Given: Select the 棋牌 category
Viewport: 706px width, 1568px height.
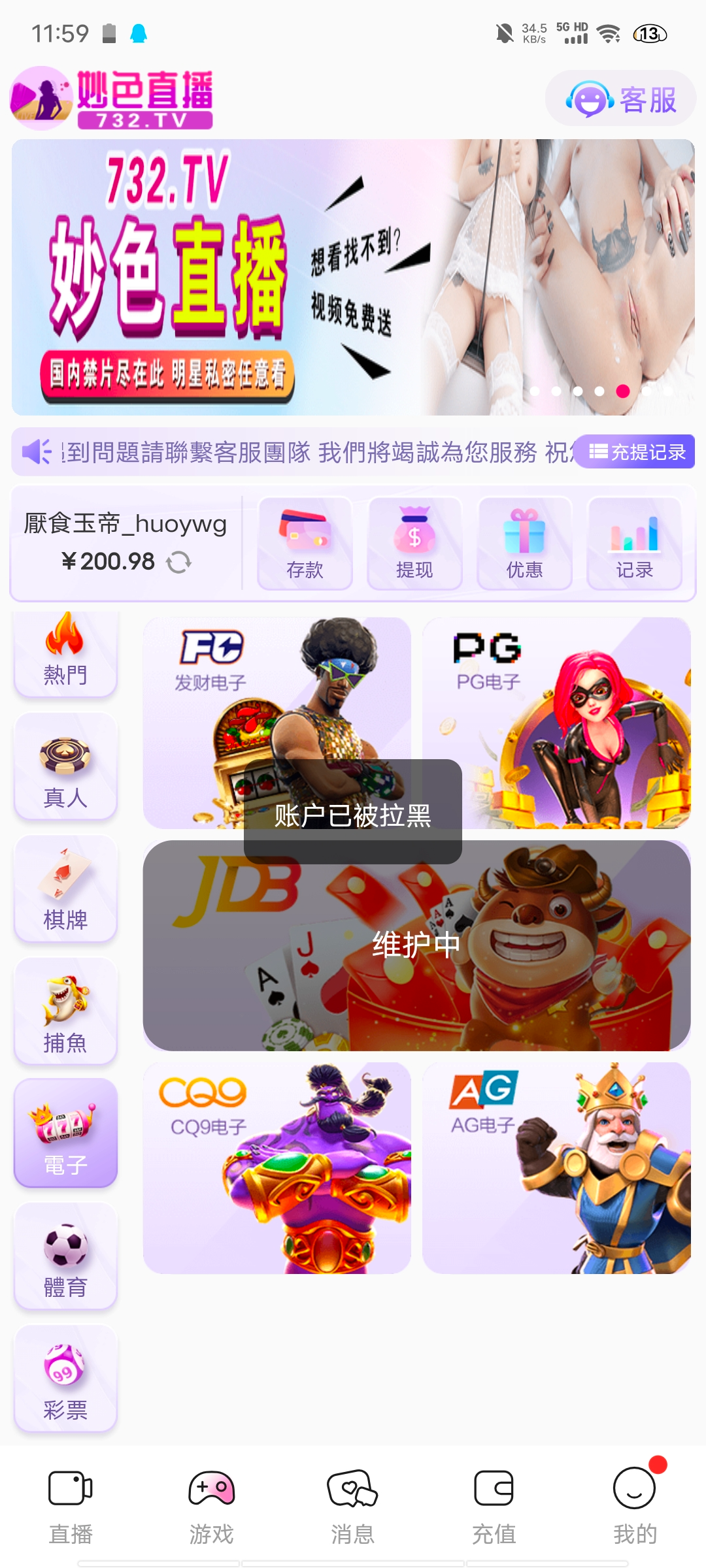Looking at the screenshot, I should pyautogui.click(x=65, y=889).
